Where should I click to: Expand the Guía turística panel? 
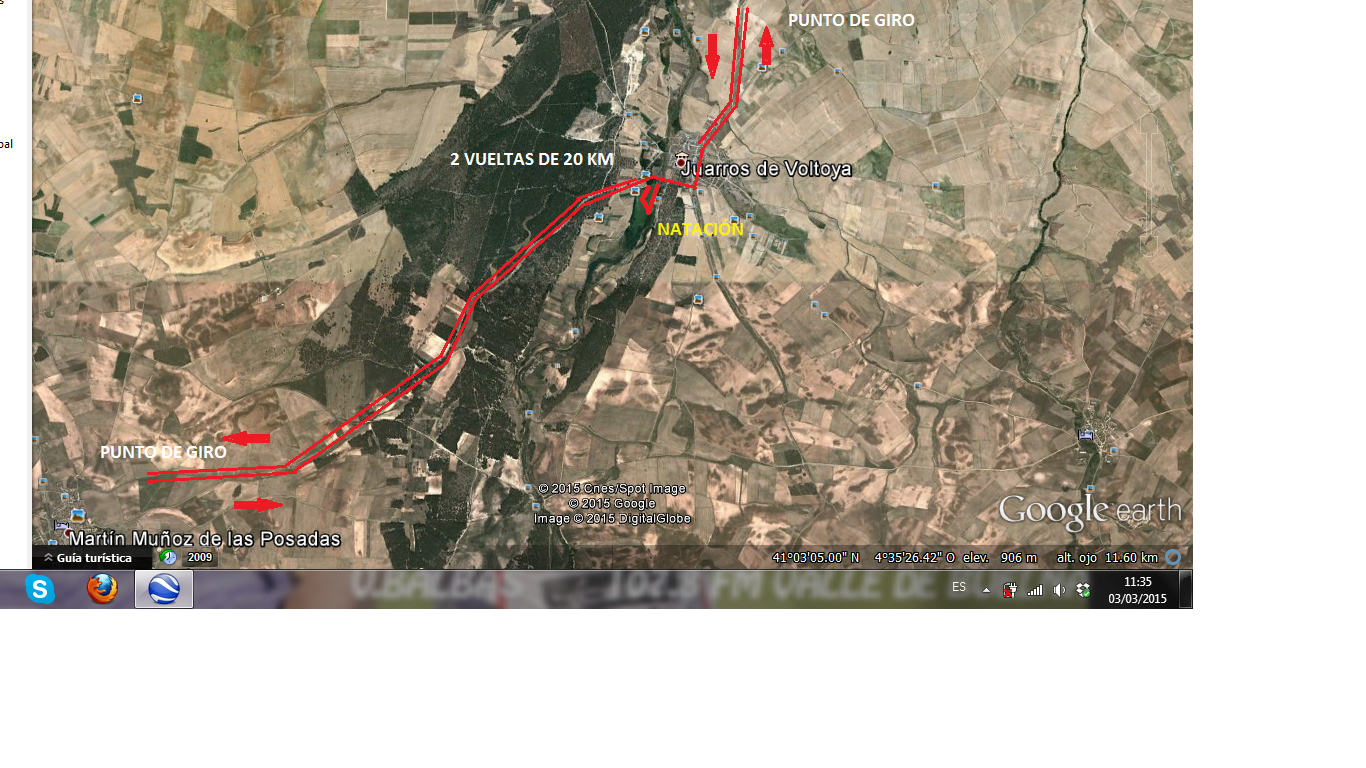point(88,558)
